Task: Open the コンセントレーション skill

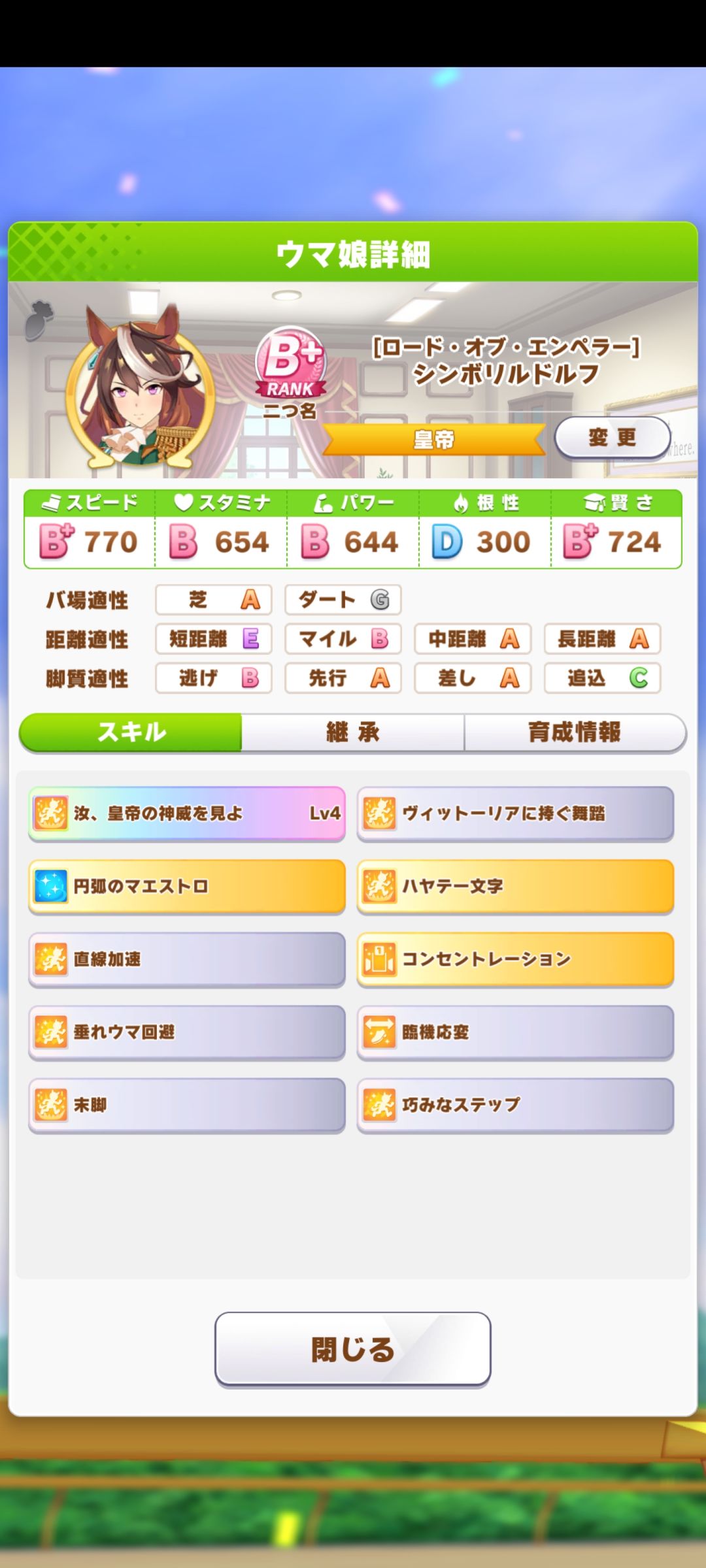Action: [515, 959]
